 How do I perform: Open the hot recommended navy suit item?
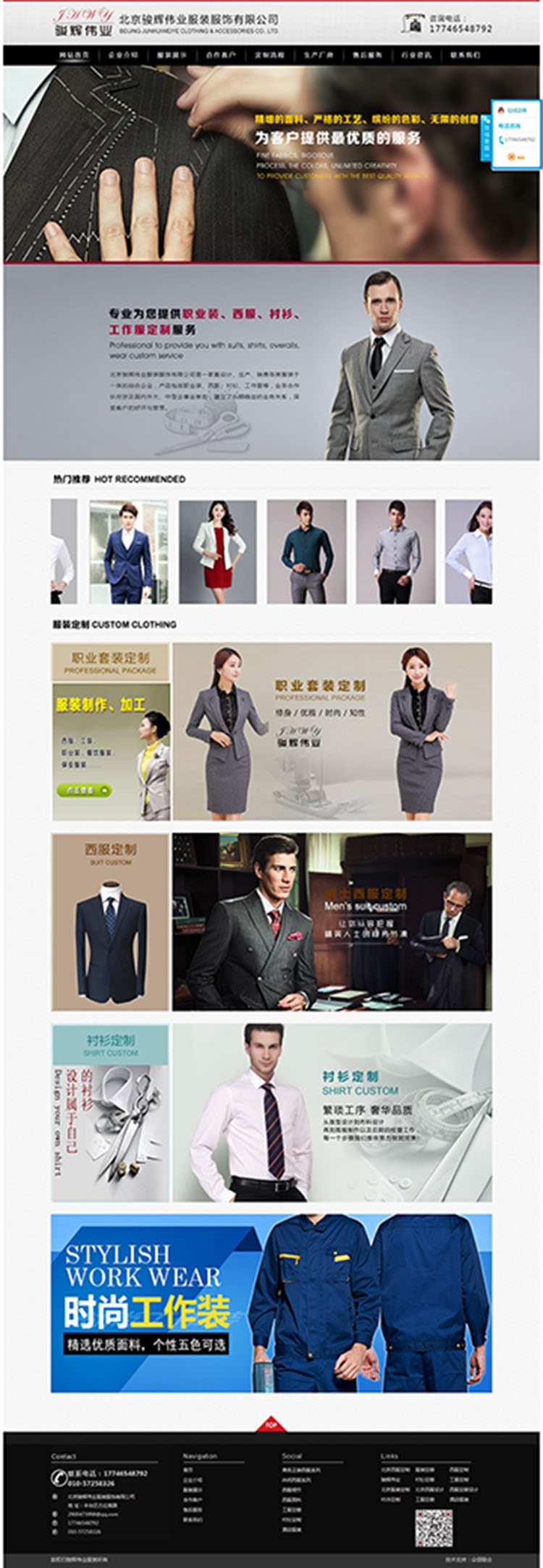(x=128, y=551)
